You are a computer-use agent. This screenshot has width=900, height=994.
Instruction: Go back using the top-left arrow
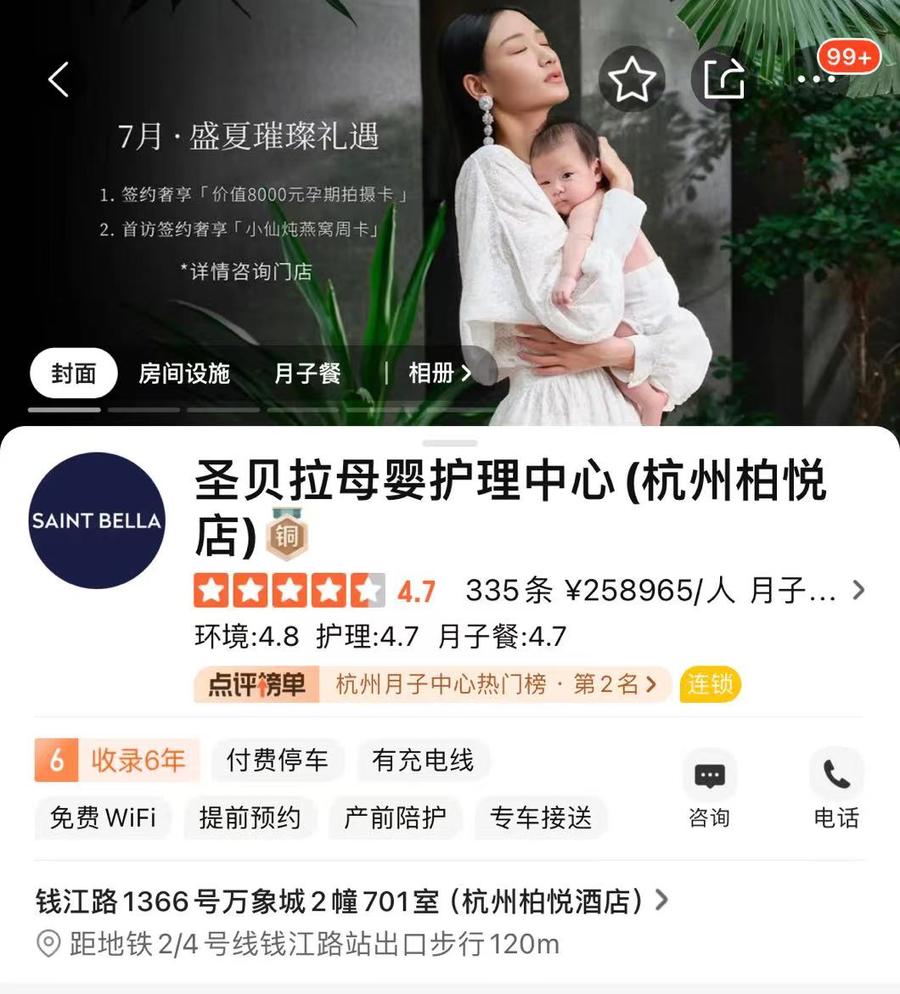58,79
